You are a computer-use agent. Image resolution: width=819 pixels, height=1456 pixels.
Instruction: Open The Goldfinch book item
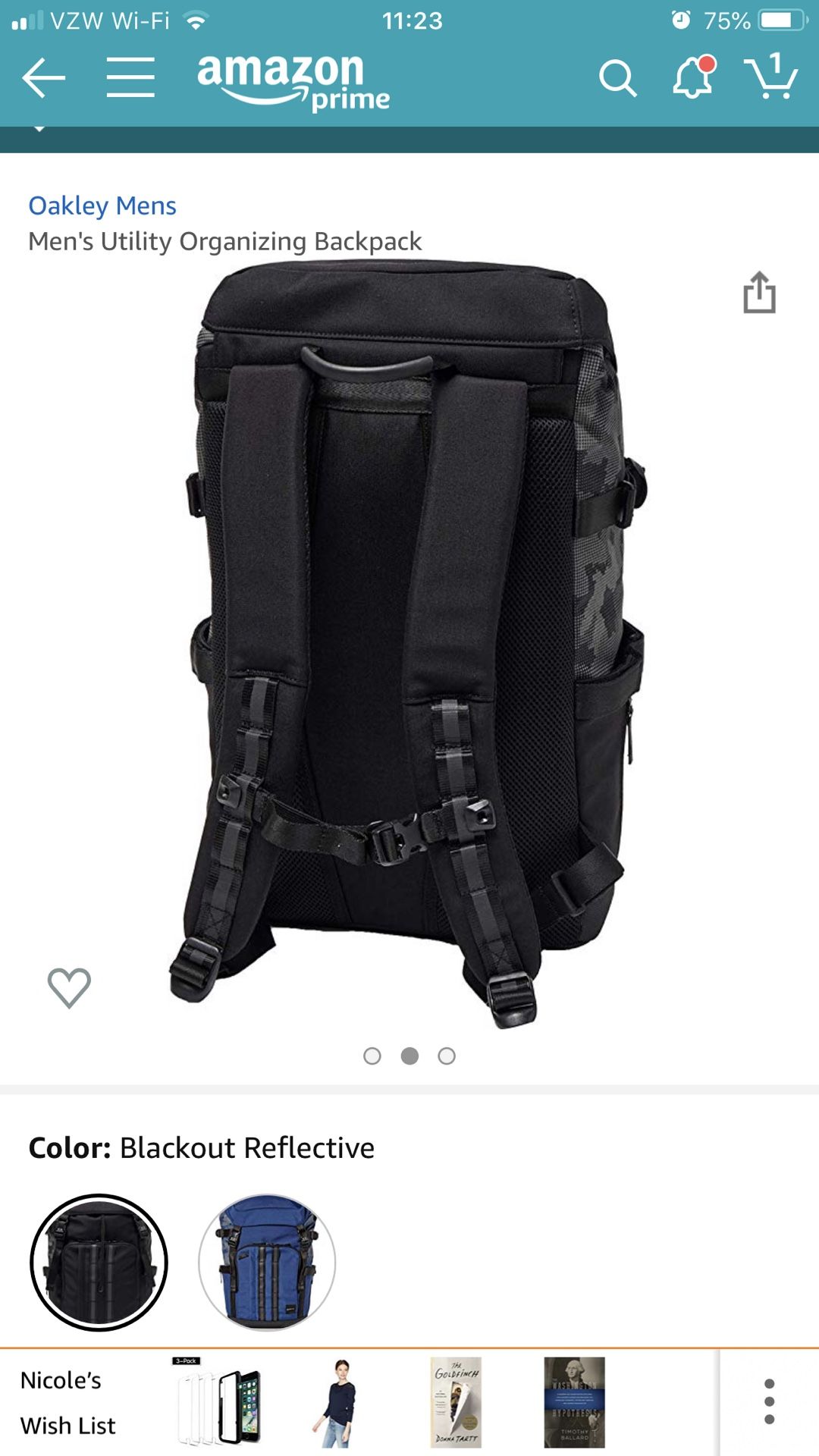456,1403
